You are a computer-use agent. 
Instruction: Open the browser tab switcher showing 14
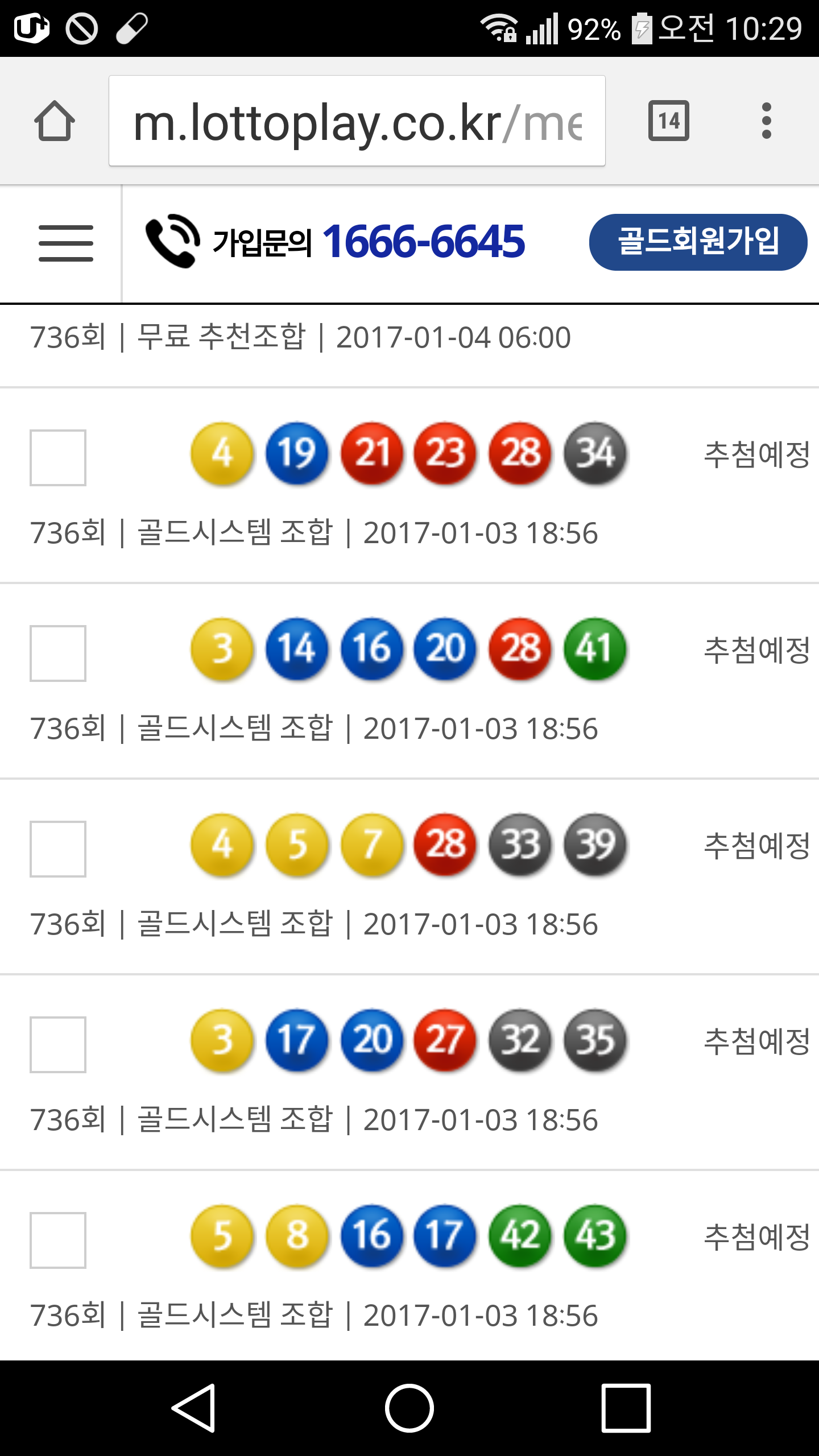click(x=668, y=121)
